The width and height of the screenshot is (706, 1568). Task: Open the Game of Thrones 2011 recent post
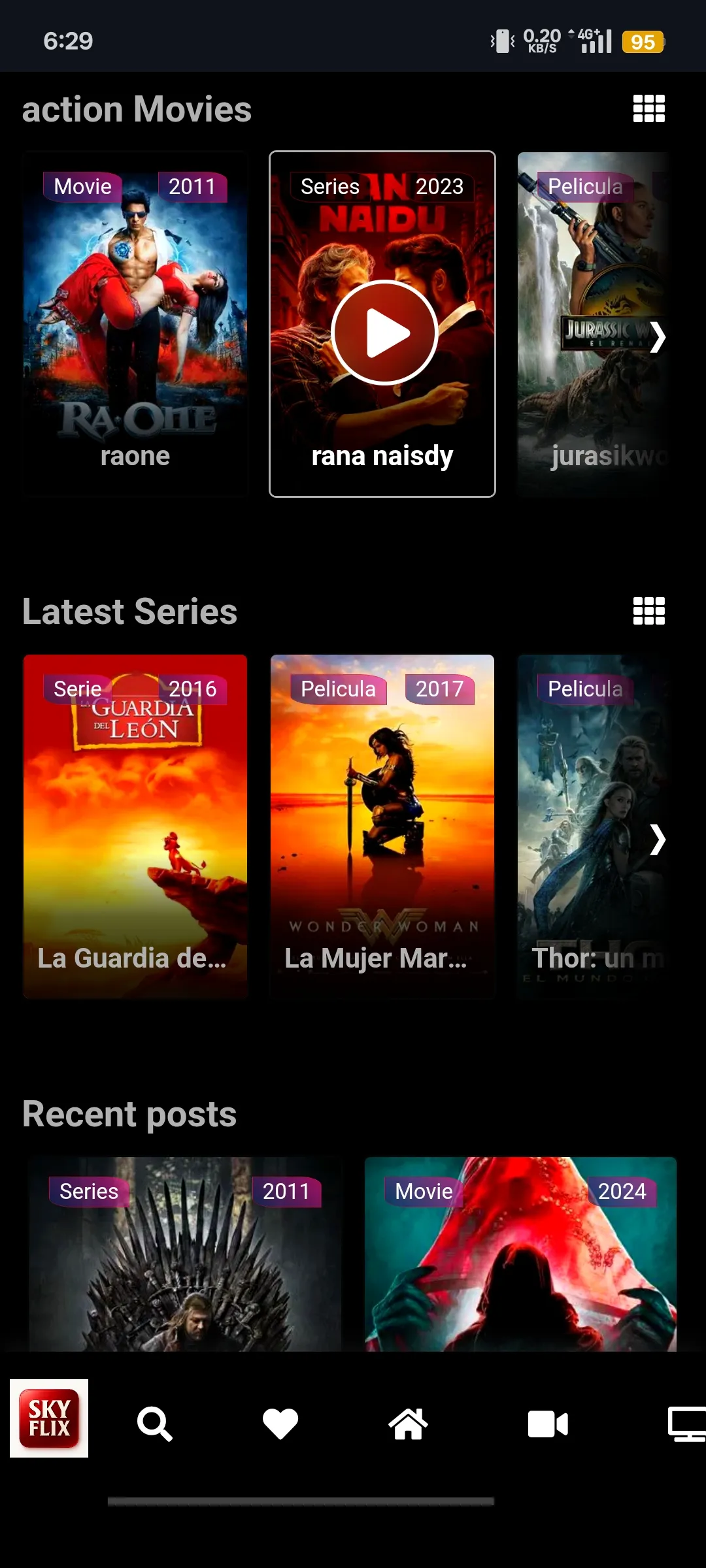point(185,1274)
